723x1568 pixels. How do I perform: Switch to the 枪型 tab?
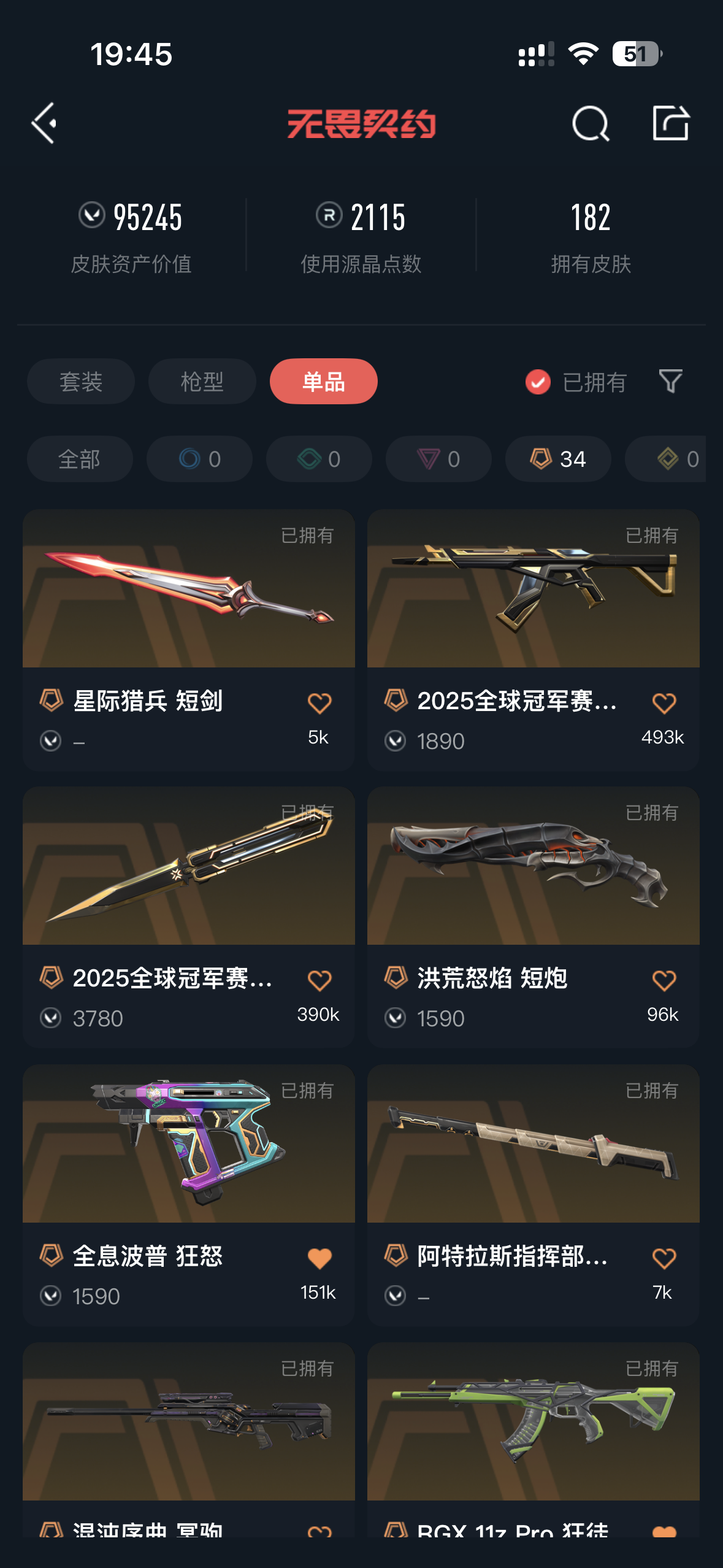coord(202,382)
